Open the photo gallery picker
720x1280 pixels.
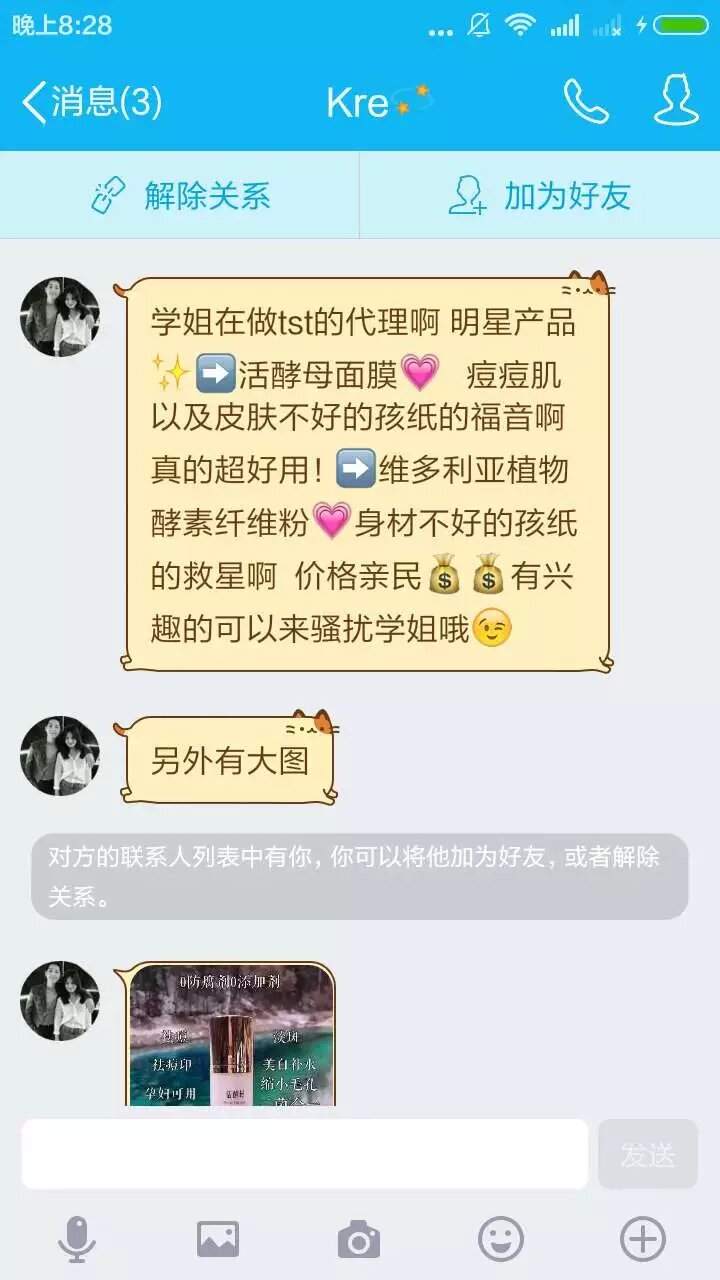(218, 1240)
